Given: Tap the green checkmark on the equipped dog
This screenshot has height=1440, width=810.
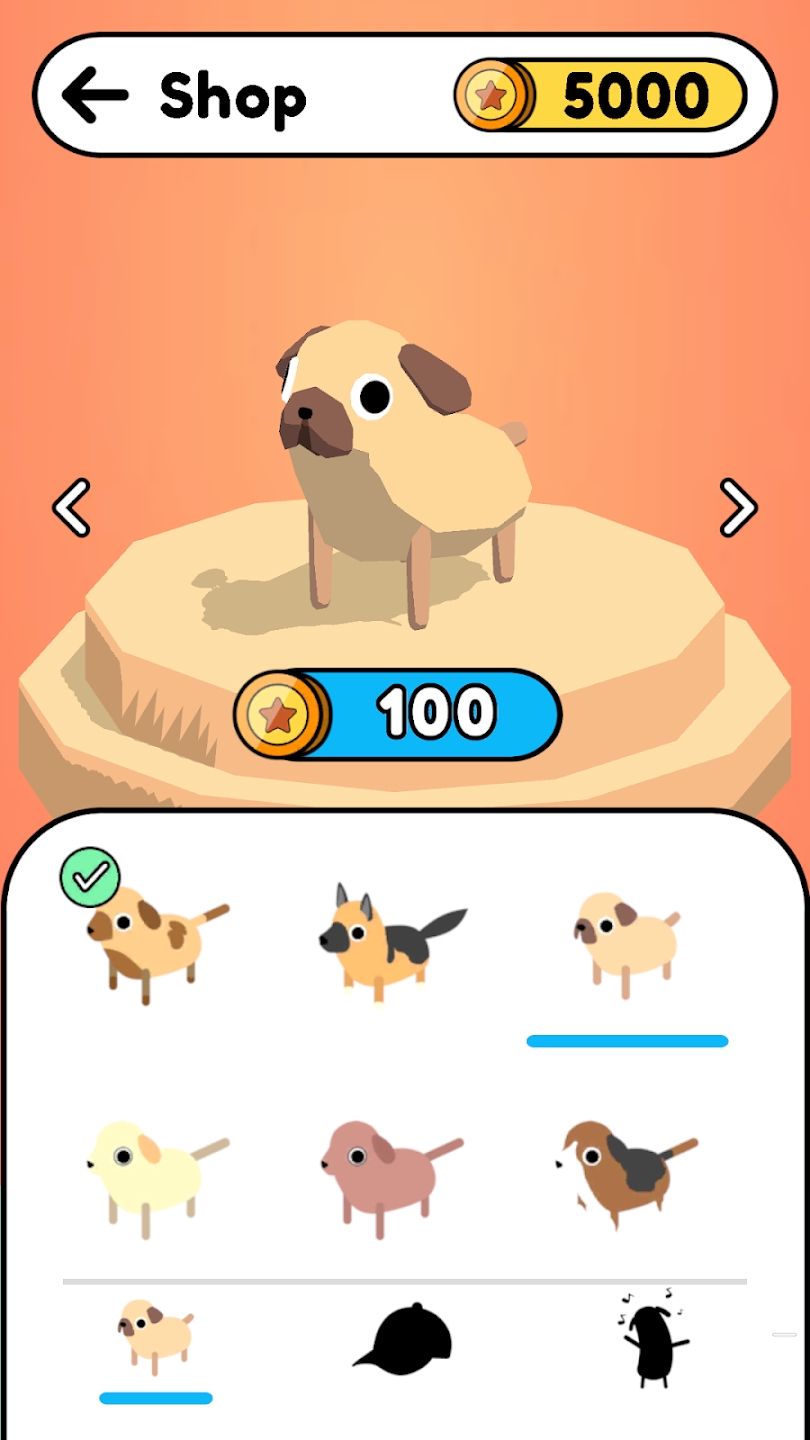Looking at the screenshot, I should click(90, 877).
